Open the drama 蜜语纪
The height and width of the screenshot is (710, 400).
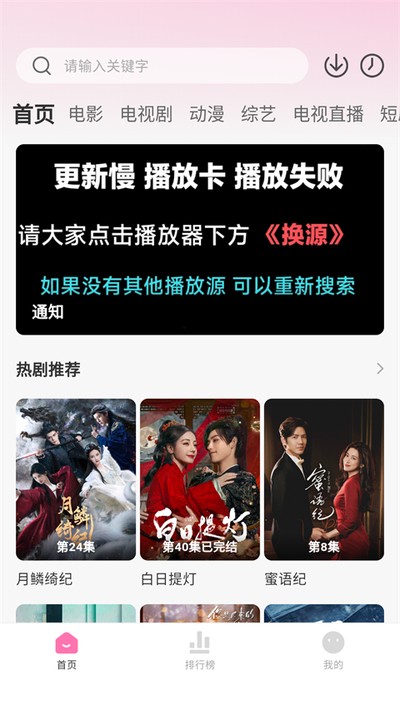click(x=324, y=492)
